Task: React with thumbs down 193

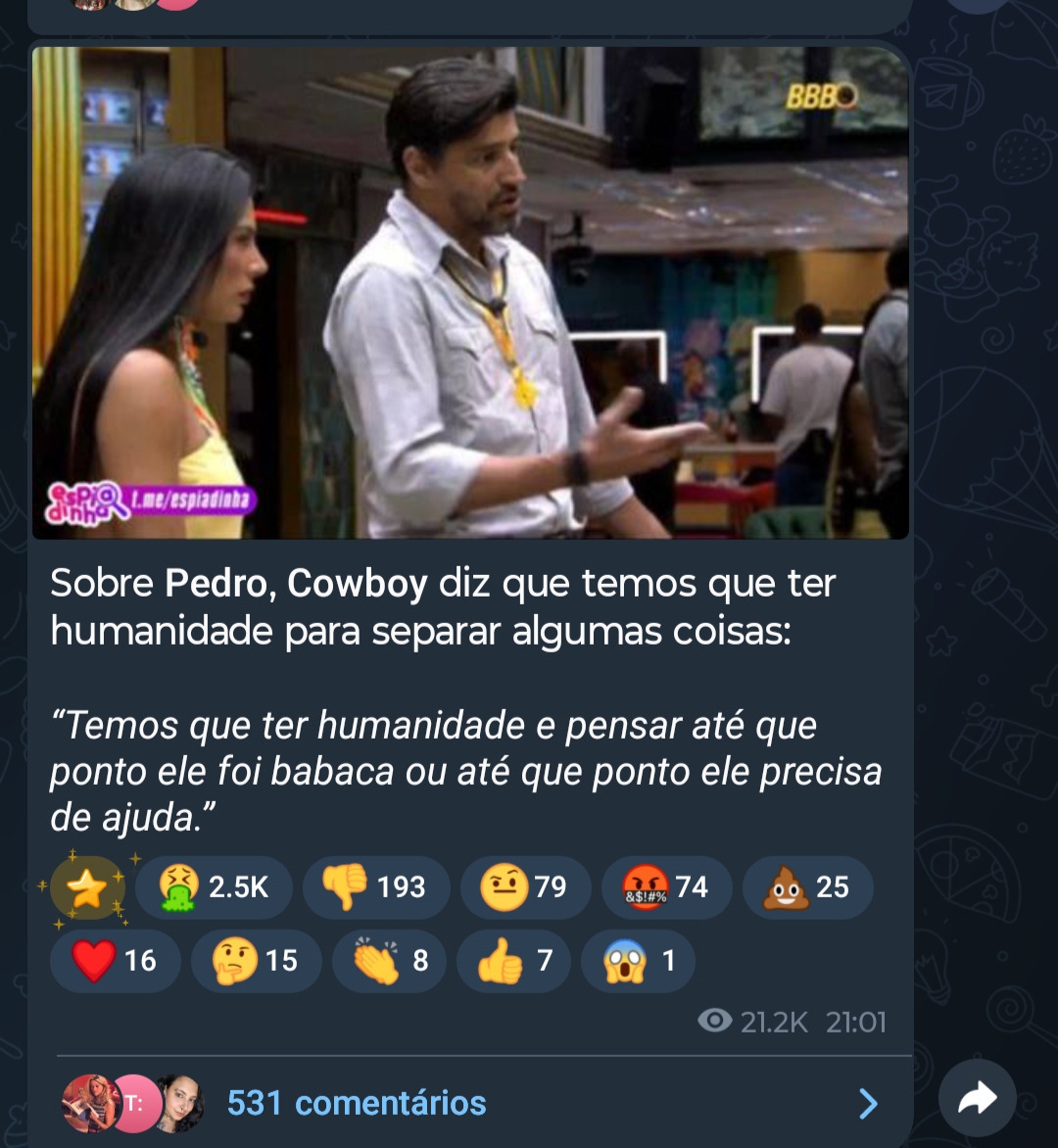Action: click(x=376, y=887)
